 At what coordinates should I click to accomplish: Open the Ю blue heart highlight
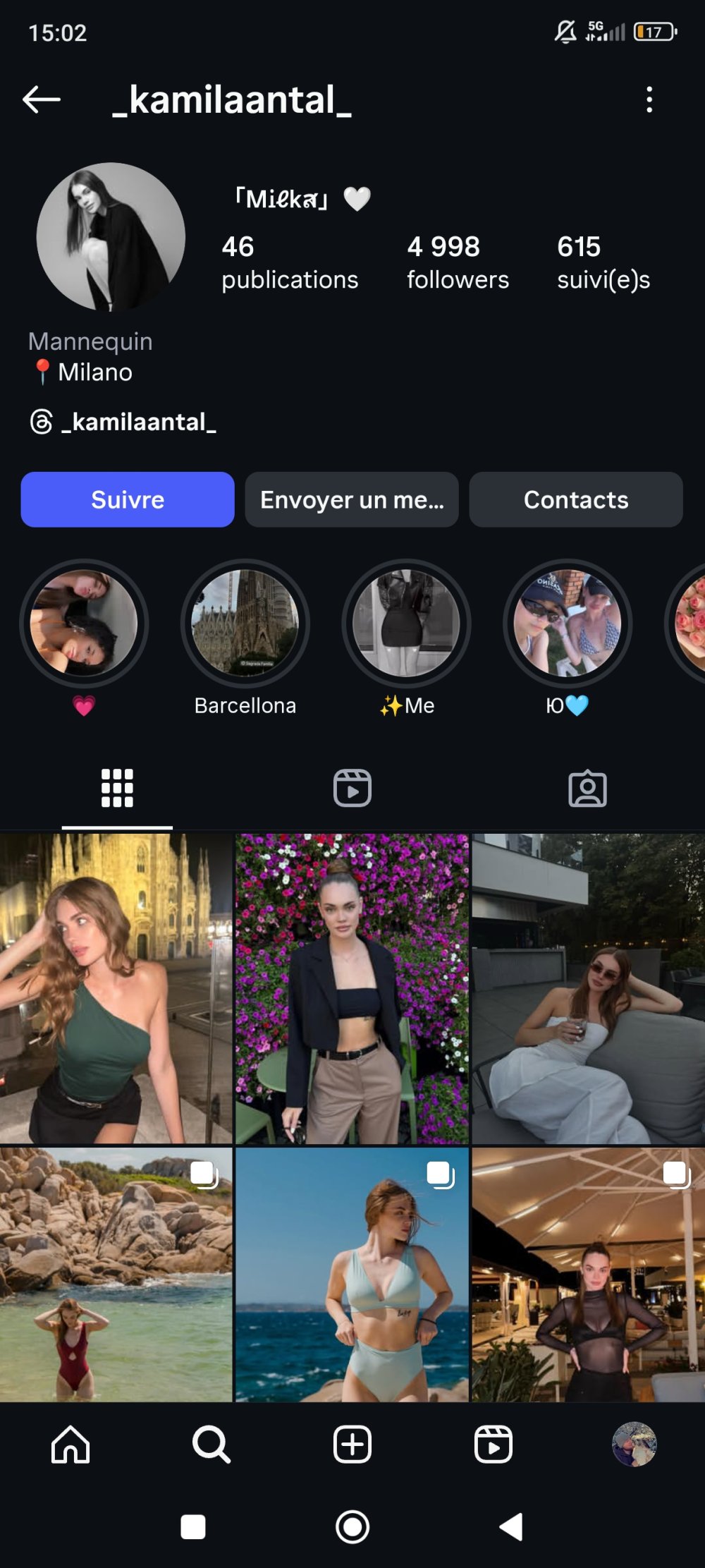point(567,624)
